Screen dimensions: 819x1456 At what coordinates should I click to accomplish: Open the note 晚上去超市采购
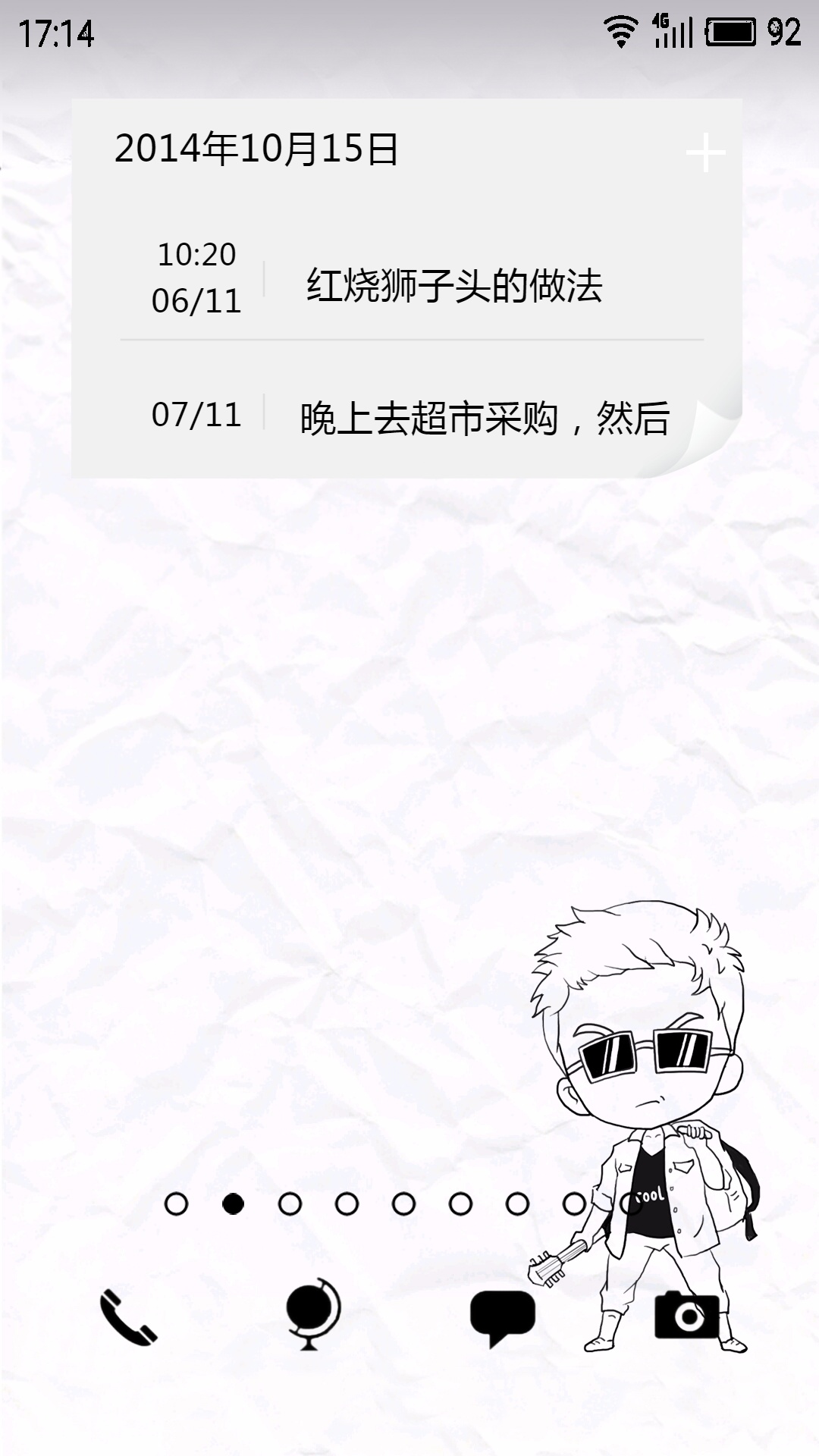(x=484, y=418)
